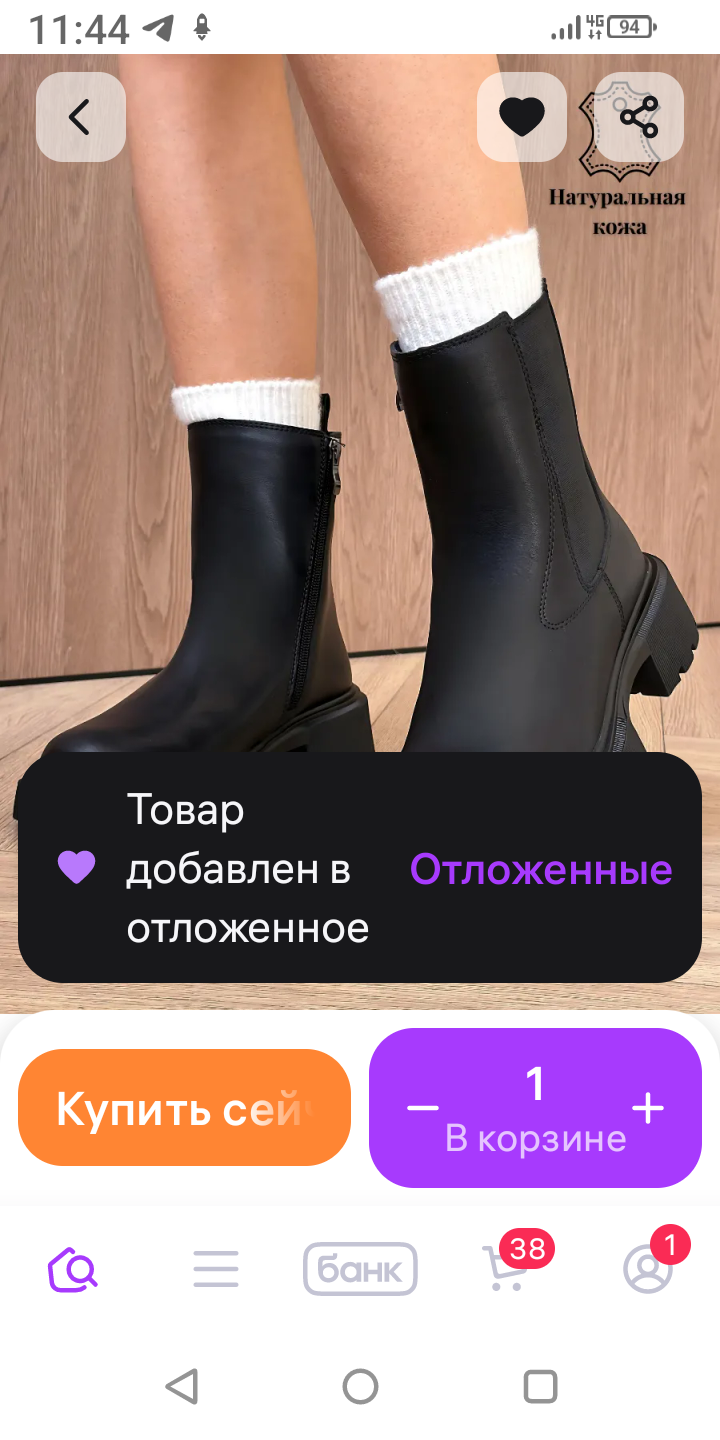Share this product
720x1440 pixels.
(639, 117)
